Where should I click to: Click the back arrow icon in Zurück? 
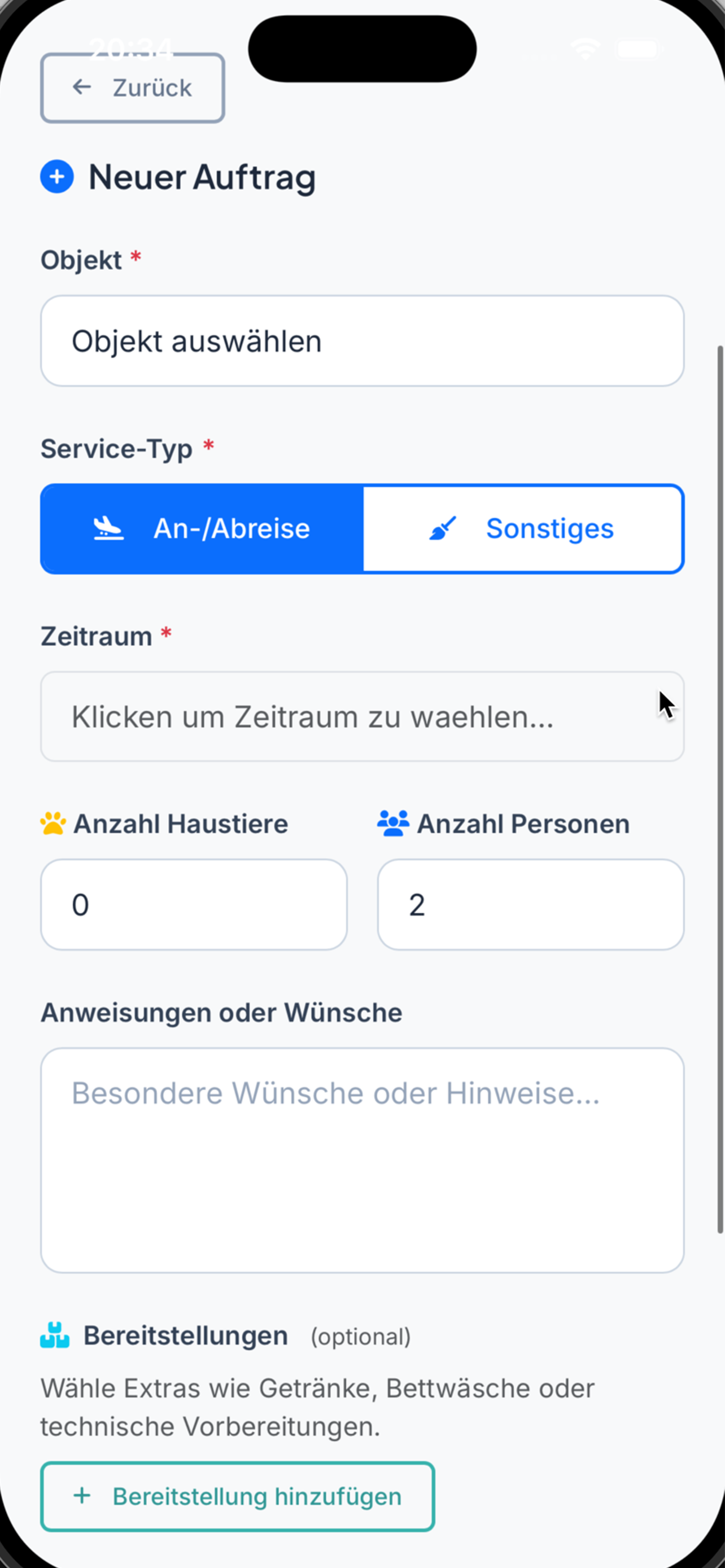pyautogui.click(x=81, y=87)
